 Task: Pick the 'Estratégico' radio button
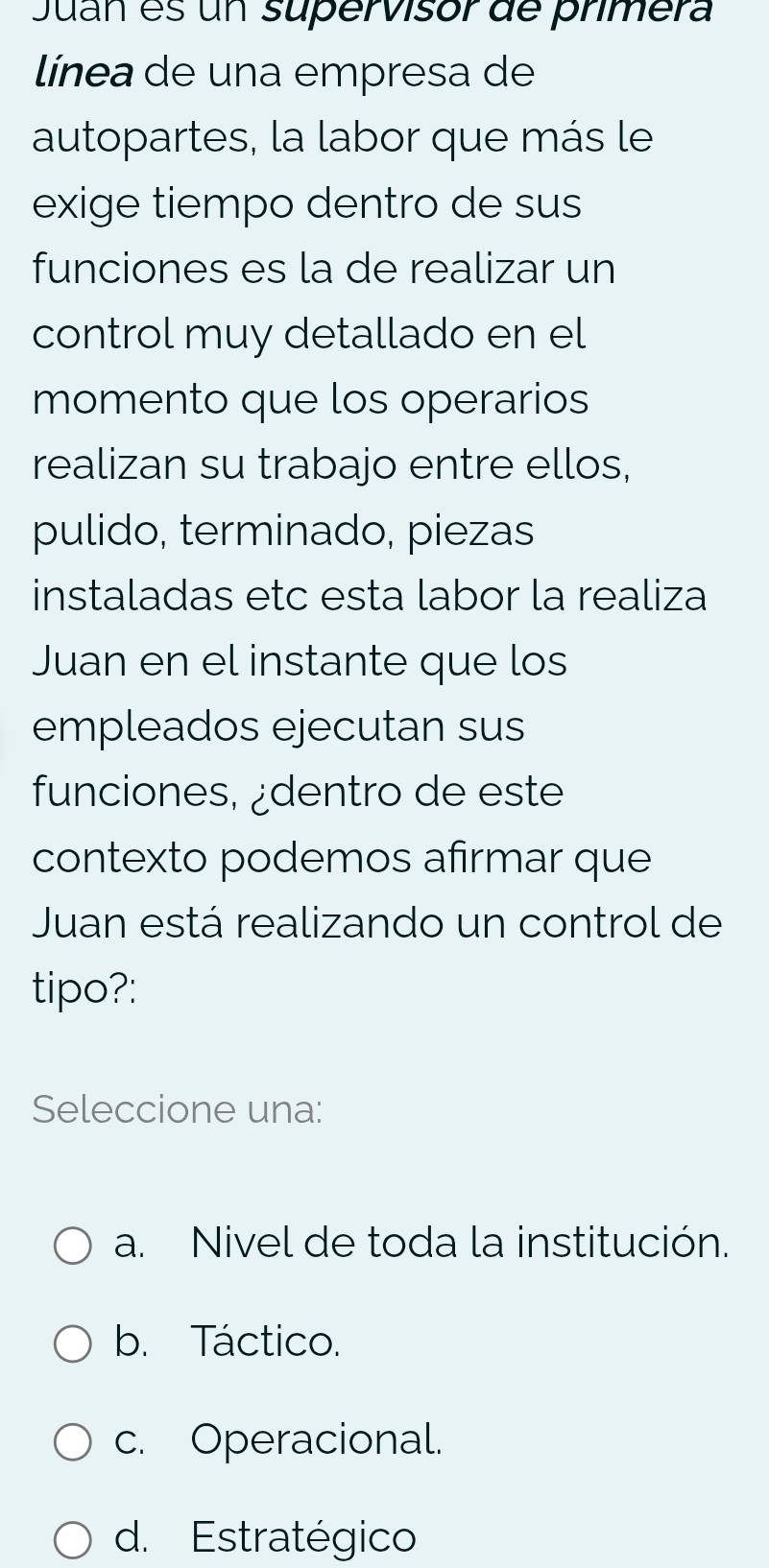pyautogui.click(x=73, y=1538)
